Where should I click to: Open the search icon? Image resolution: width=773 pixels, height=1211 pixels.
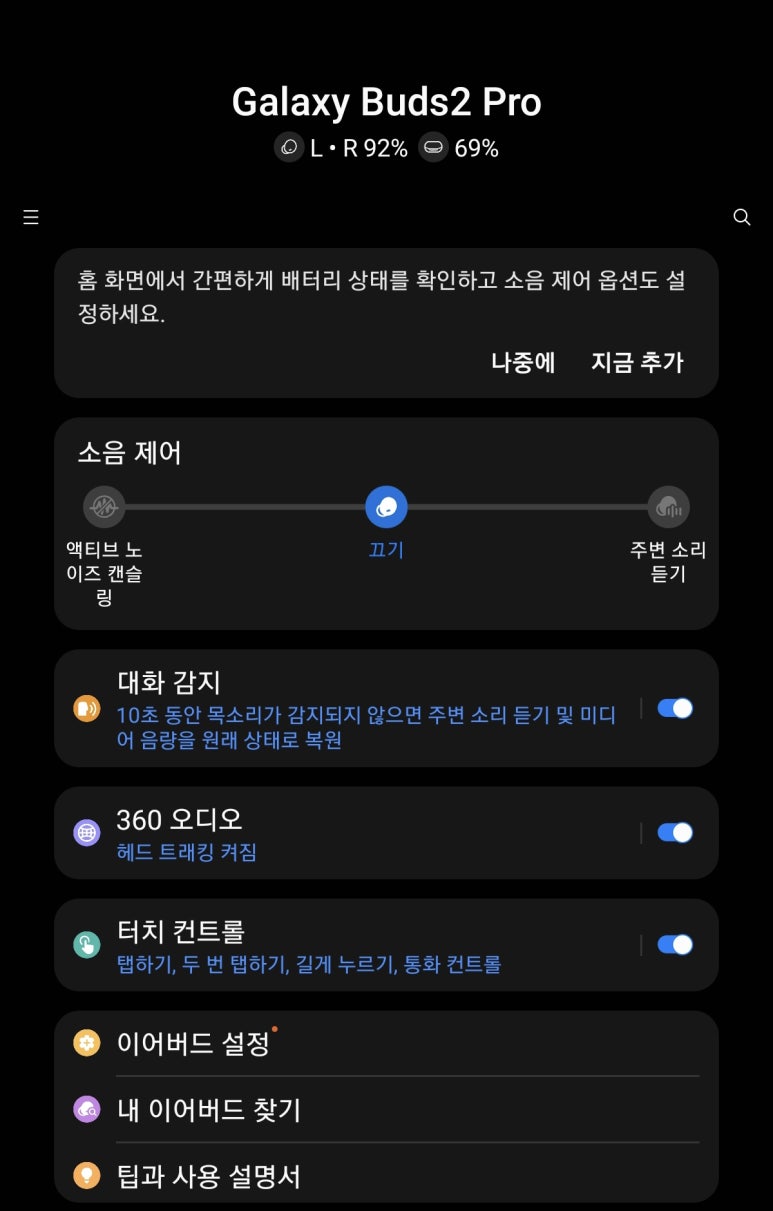(x=741, y=217)
